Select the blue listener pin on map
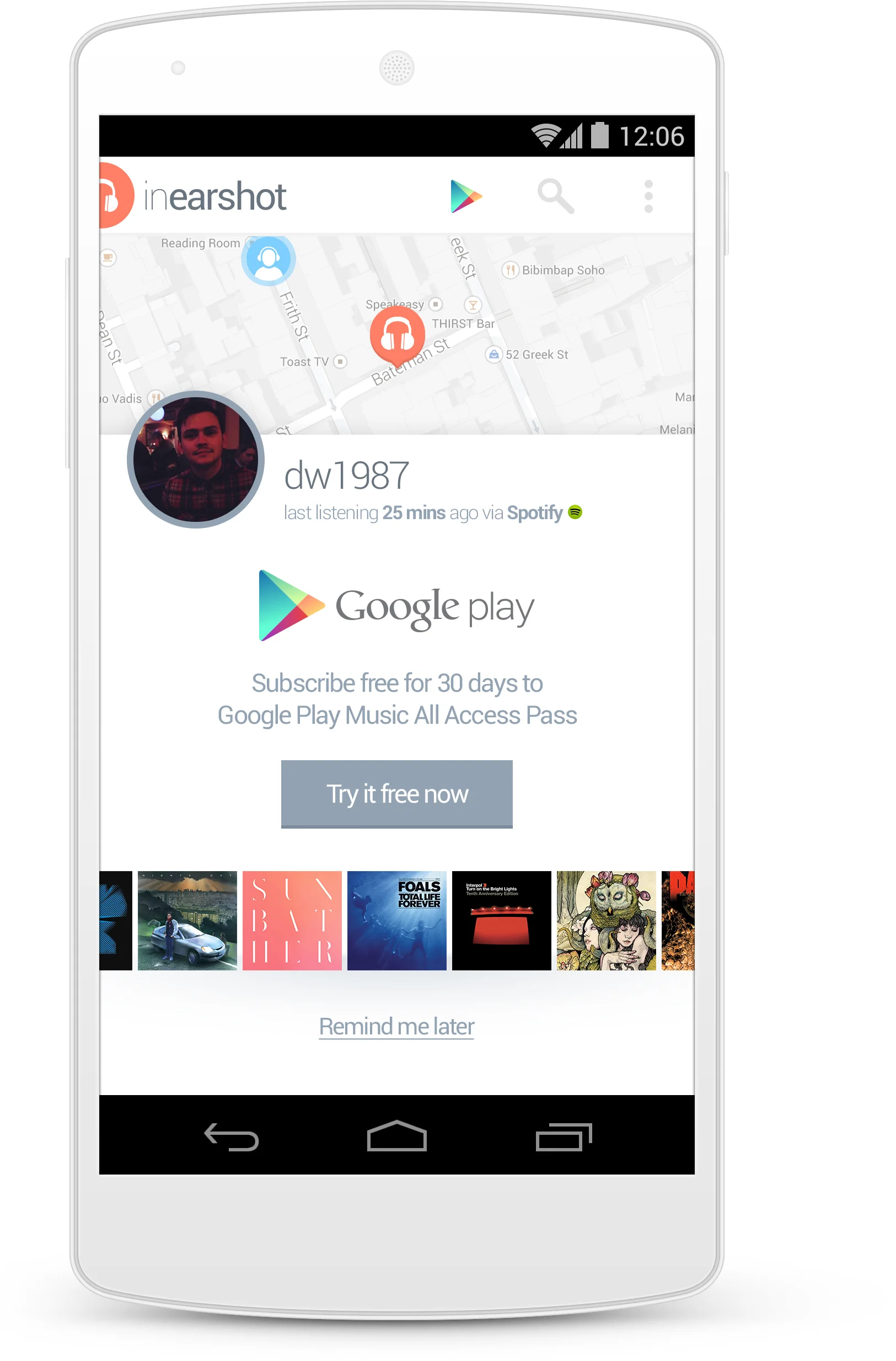Image resolution: width=896 pixels, height=1361 pixels. pyautogui.click(x=268, y=259)
